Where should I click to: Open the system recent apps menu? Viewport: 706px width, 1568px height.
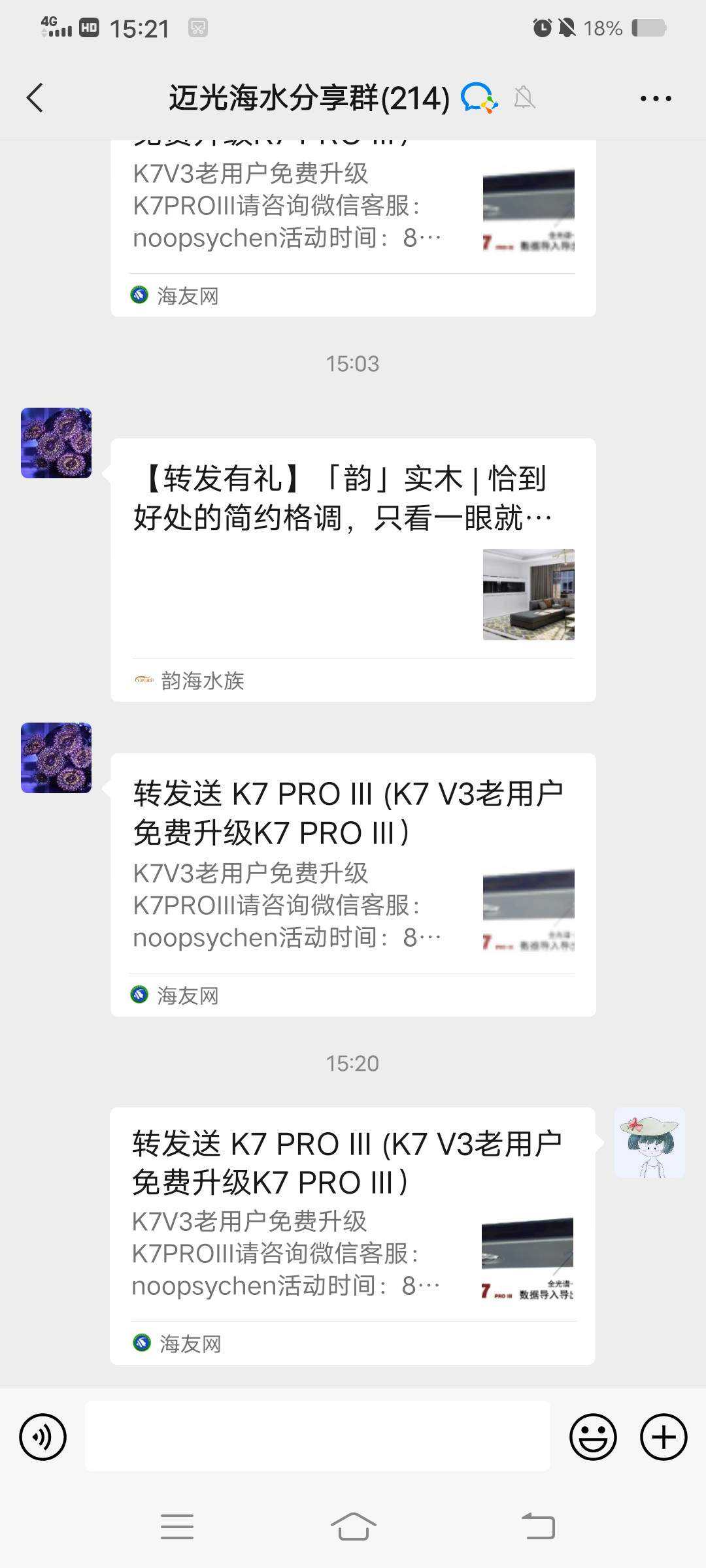point(177,1527)
